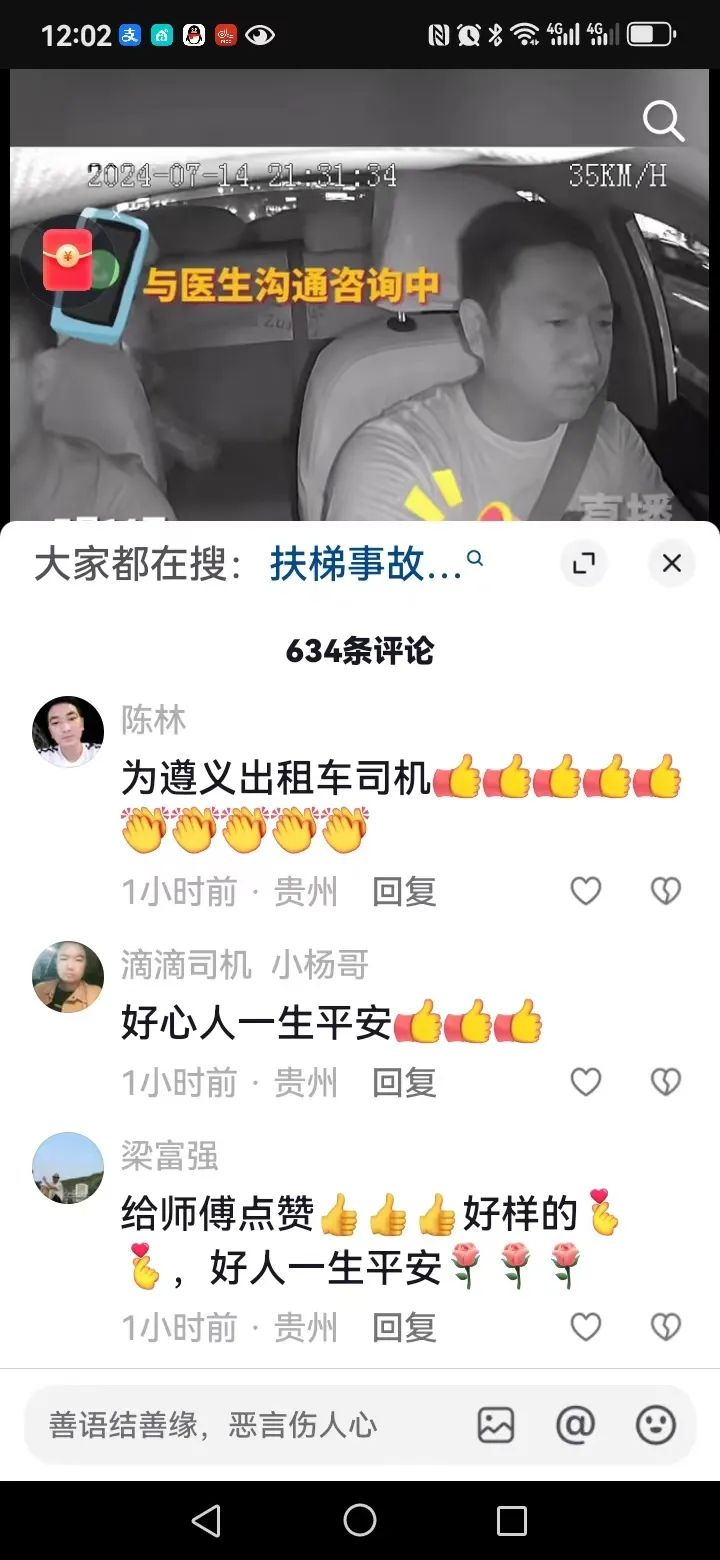Reply to 梁富强's comment
Viewport: 720px width, 1560px height.
[x=404, y=1327]
